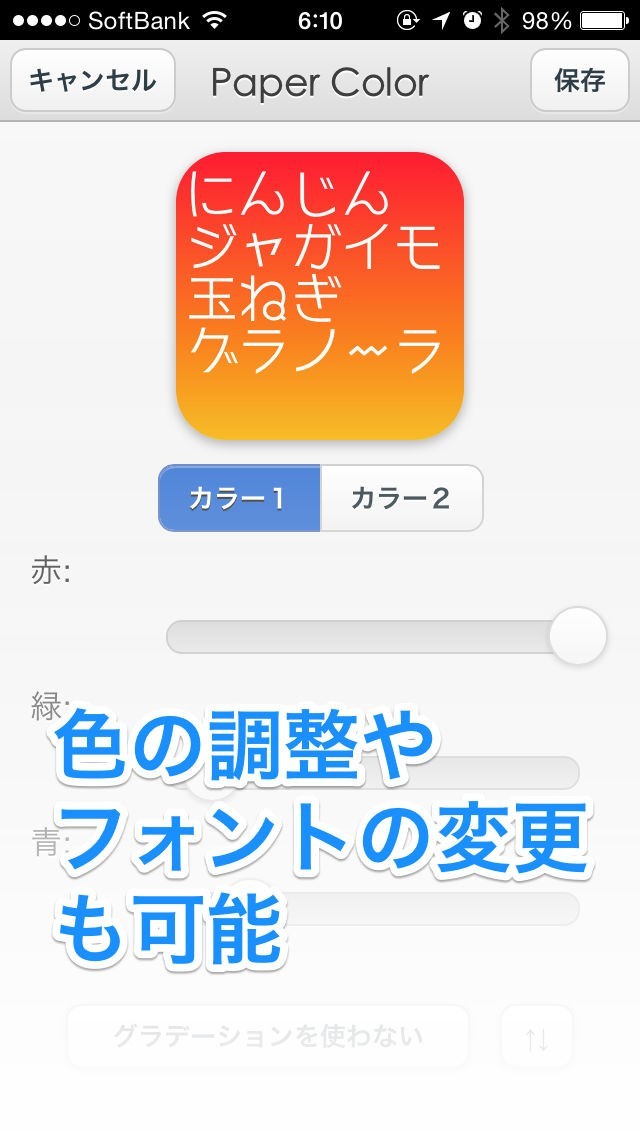Tap the 赤 slider track
640x1136 pixels.
[x=360, y=636]
